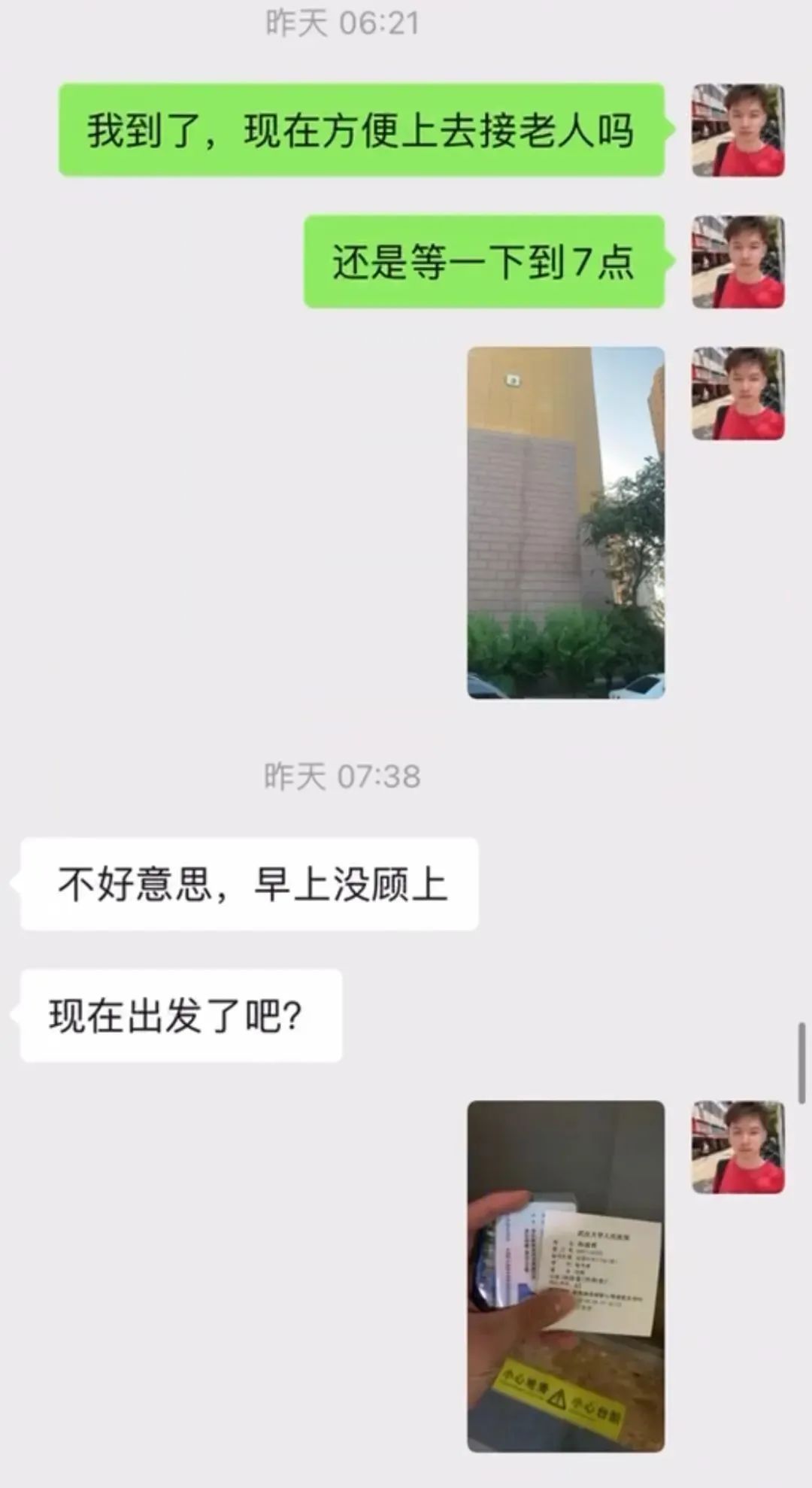Open the building photo sent in chat
Image resolution: width=812 pixels, height=1488 pixels.
[x=565, y=523]
